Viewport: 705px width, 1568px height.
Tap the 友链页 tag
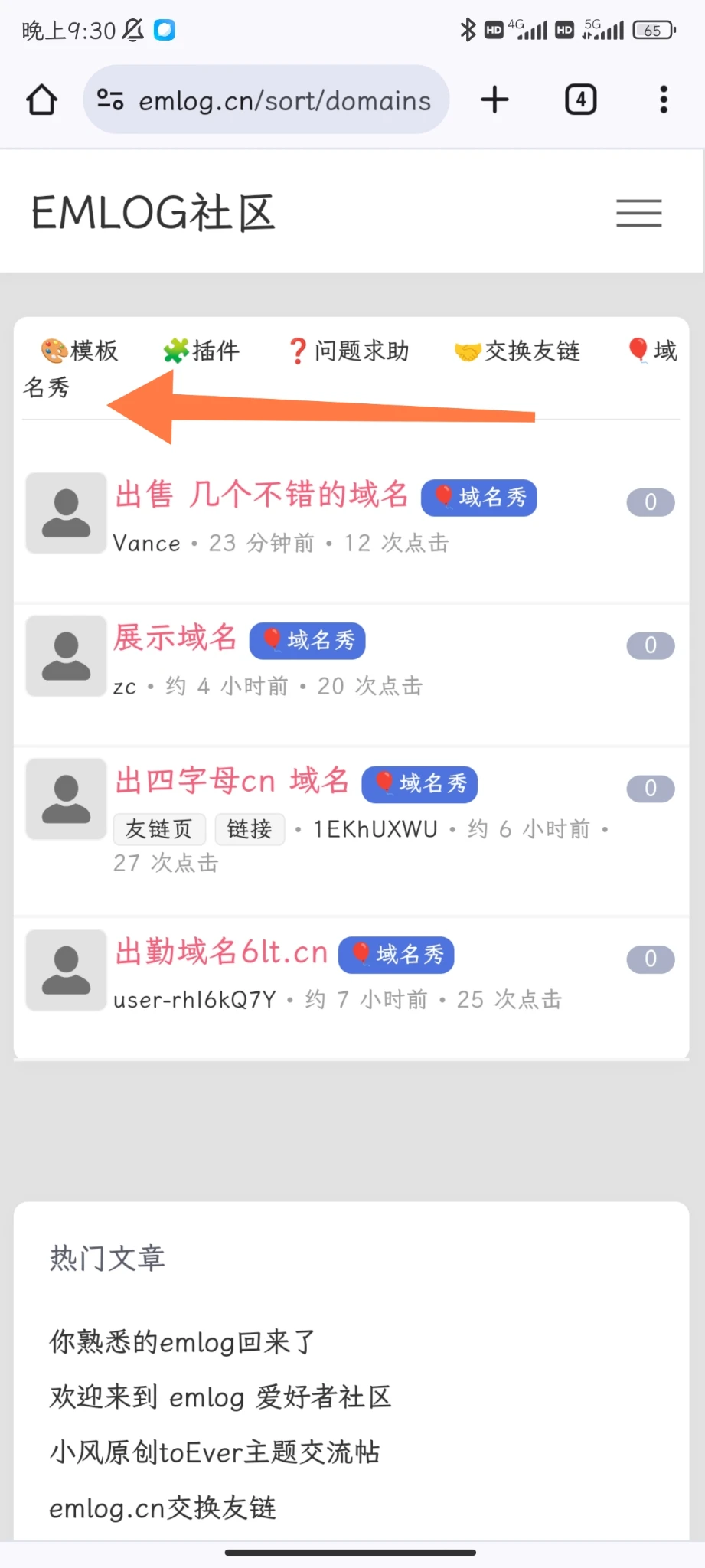coord(159,829)
